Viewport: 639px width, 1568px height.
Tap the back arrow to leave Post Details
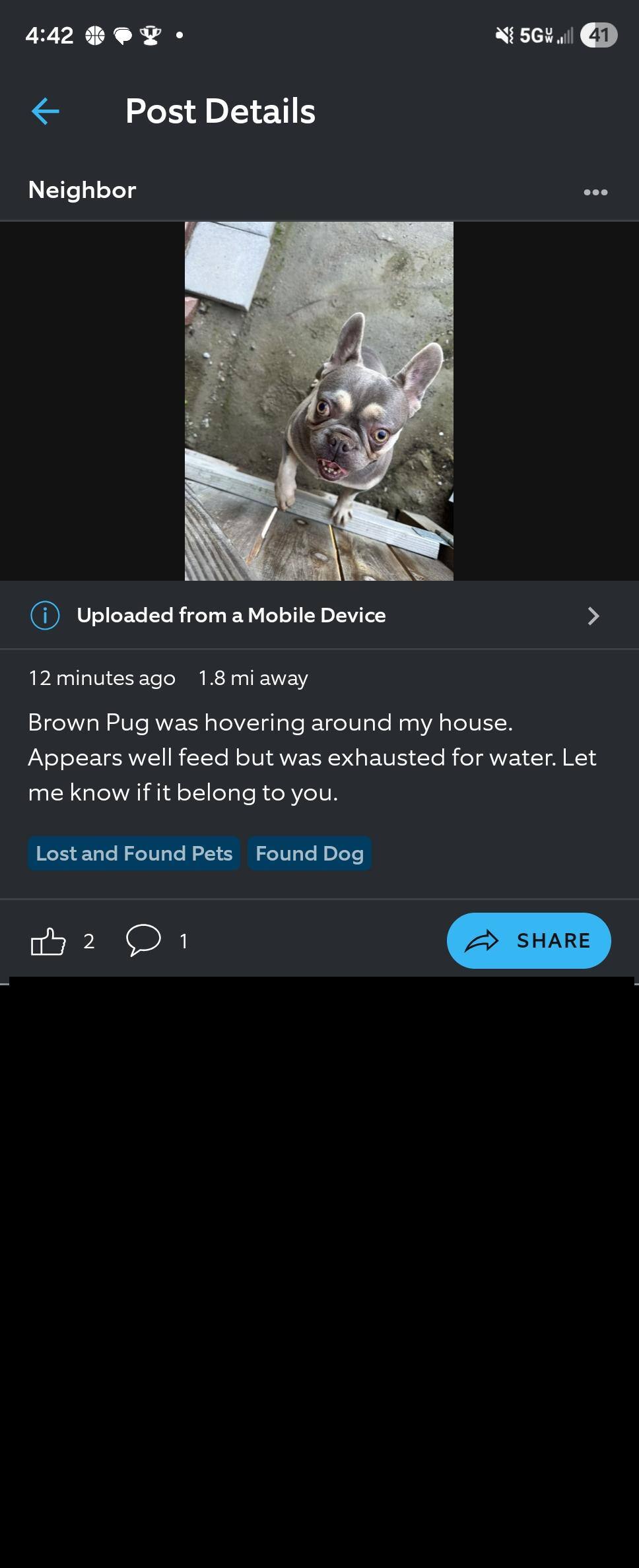[x=44, y=111]
